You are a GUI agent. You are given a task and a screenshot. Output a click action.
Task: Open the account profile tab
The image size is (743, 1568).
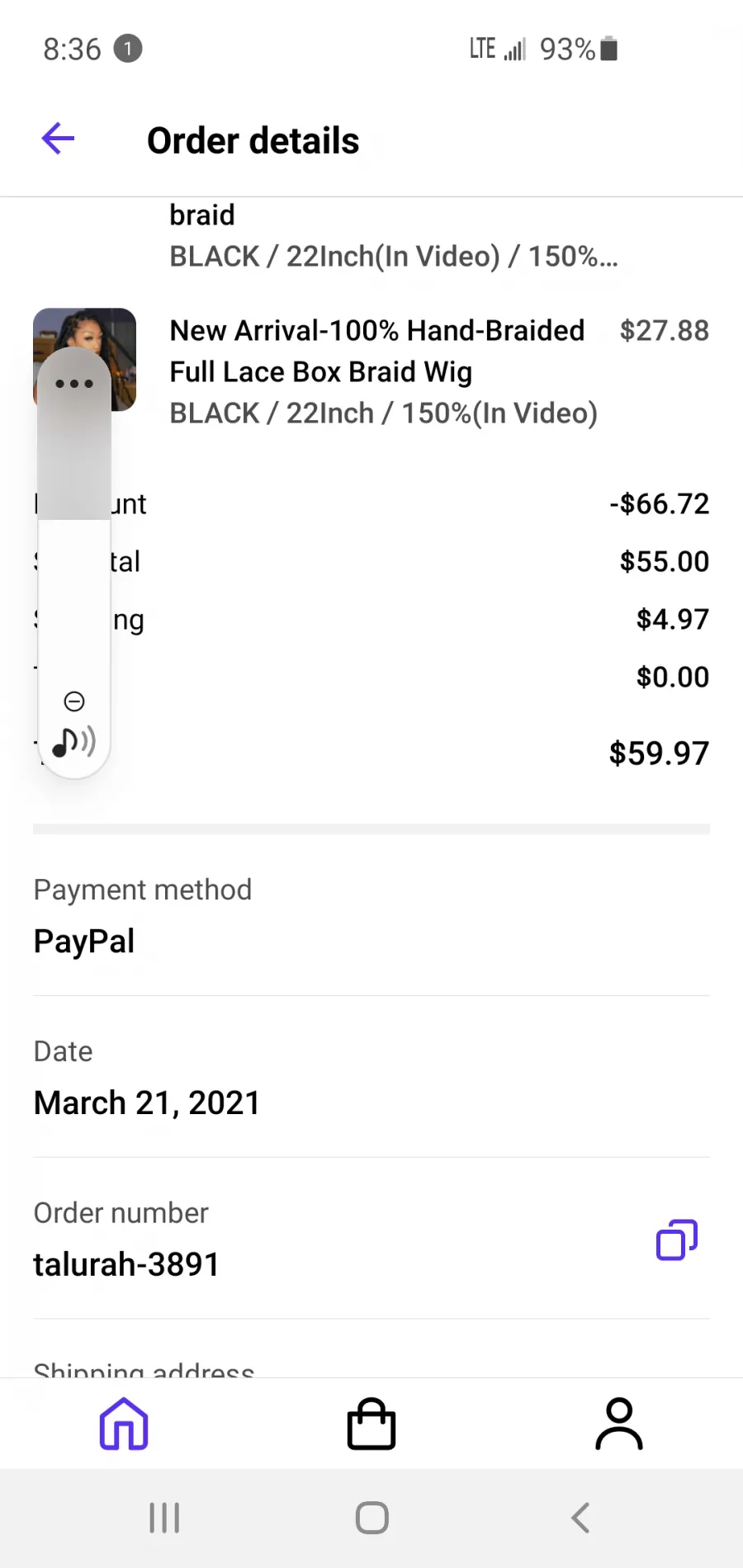click(x=619, y=1424)
